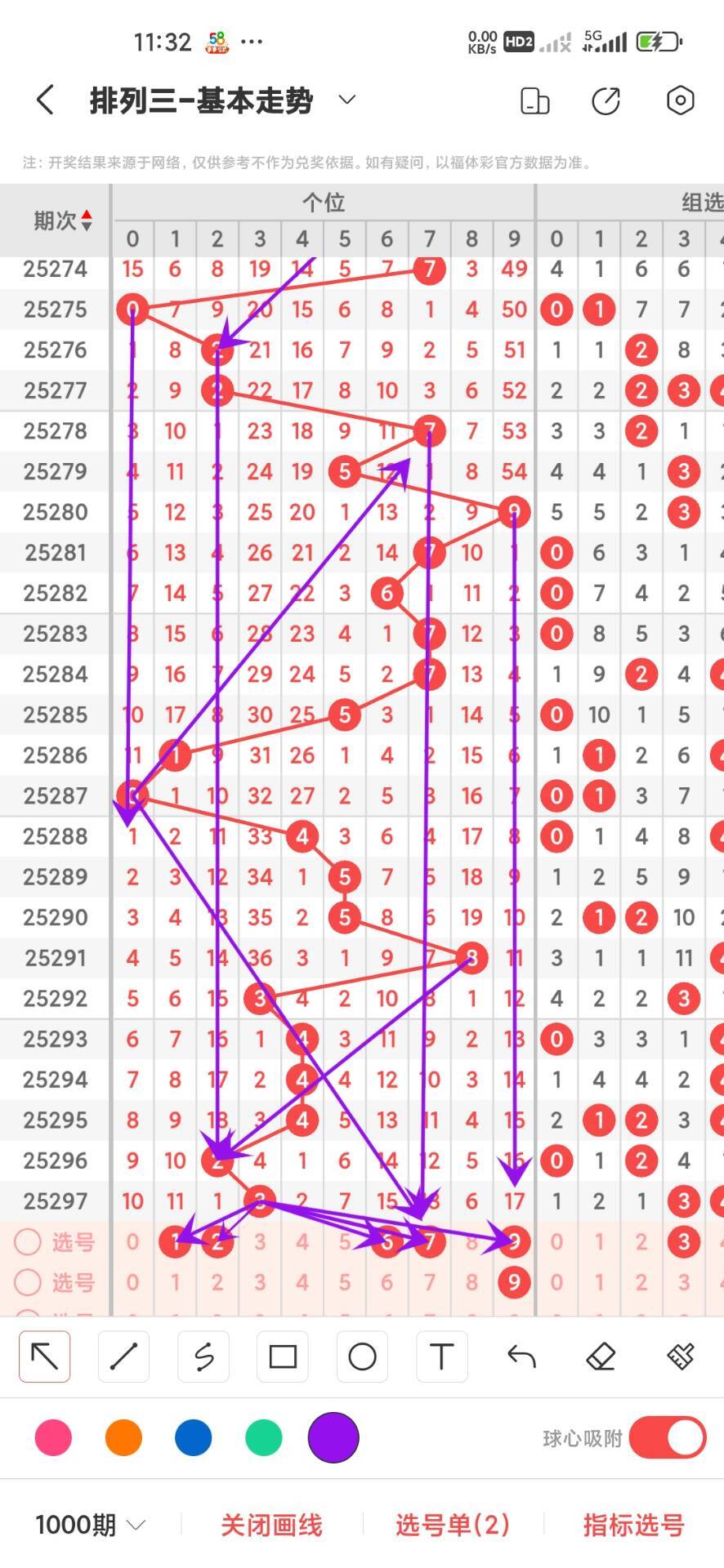Sort issues by the 期次 header
724x1568 pixels.
62,220
